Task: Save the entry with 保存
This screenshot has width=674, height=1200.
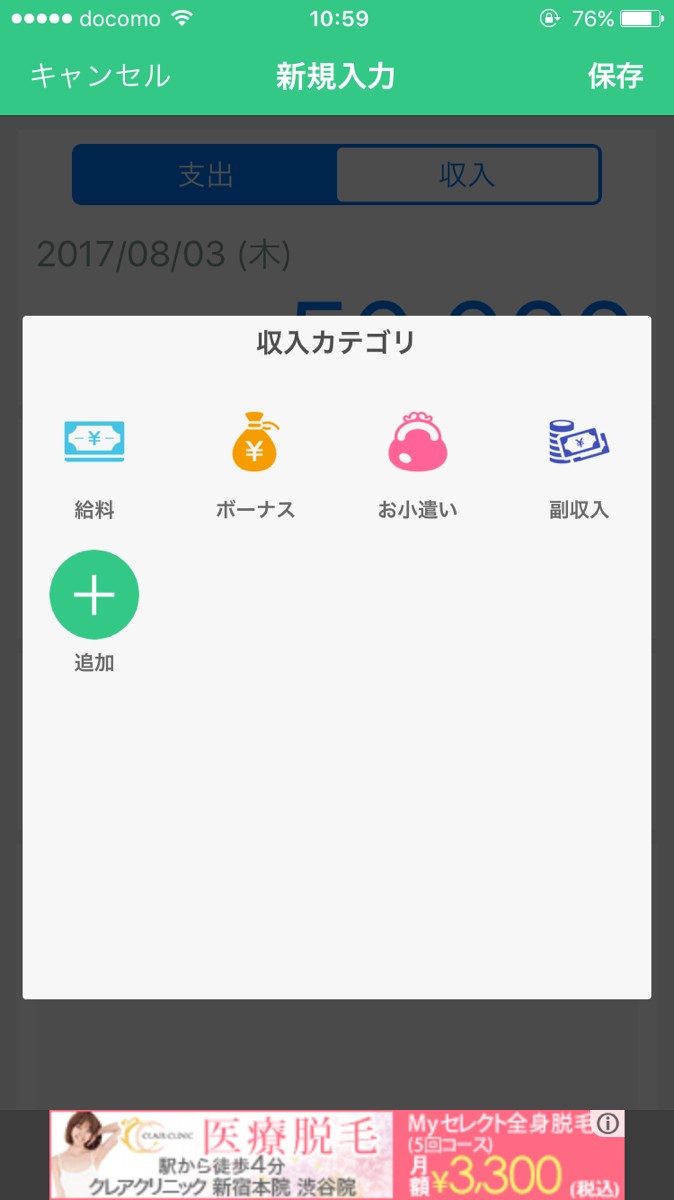Action: (615, 76)
